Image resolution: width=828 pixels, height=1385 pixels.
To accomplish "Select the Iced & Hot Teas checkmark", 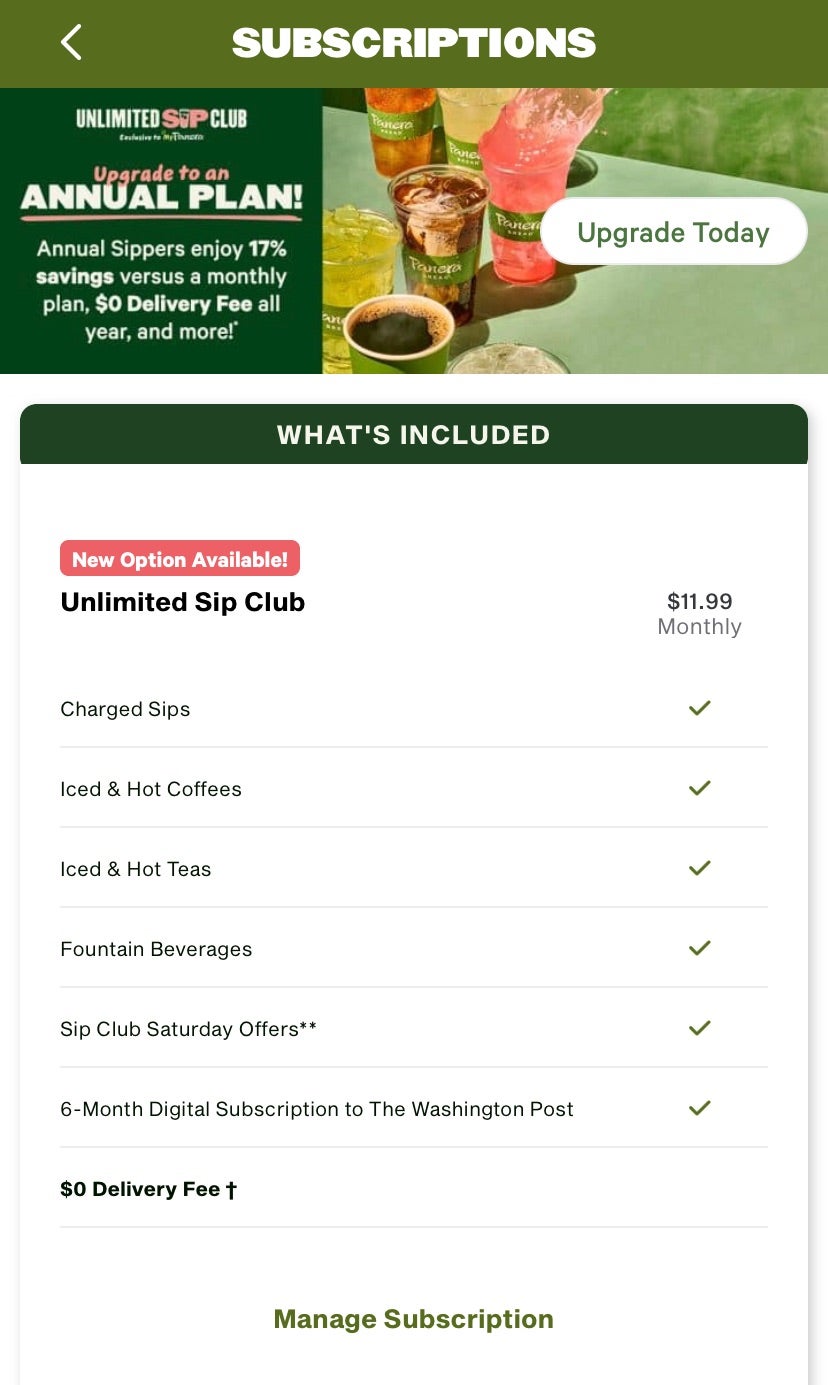I will point(699,868).
